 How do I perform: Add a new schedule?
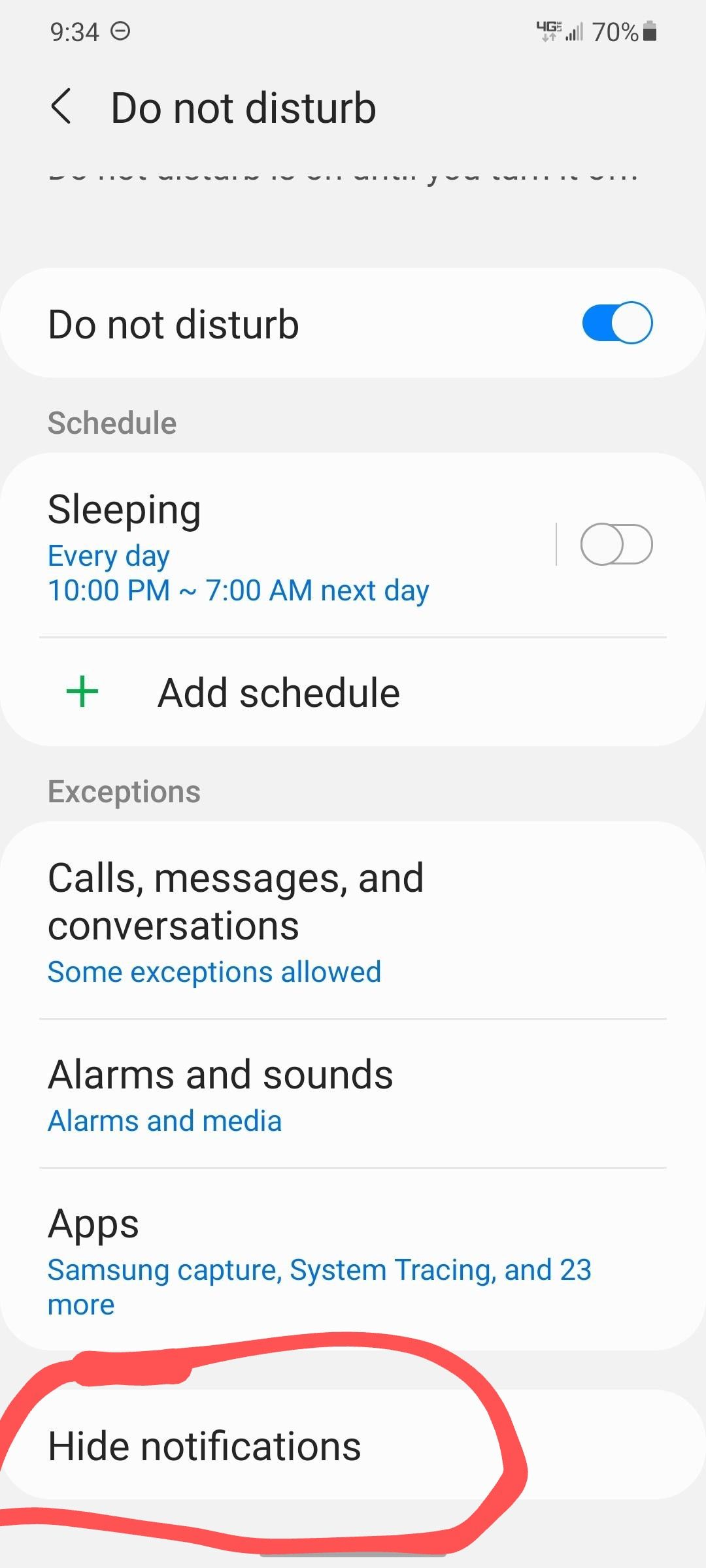278,693
